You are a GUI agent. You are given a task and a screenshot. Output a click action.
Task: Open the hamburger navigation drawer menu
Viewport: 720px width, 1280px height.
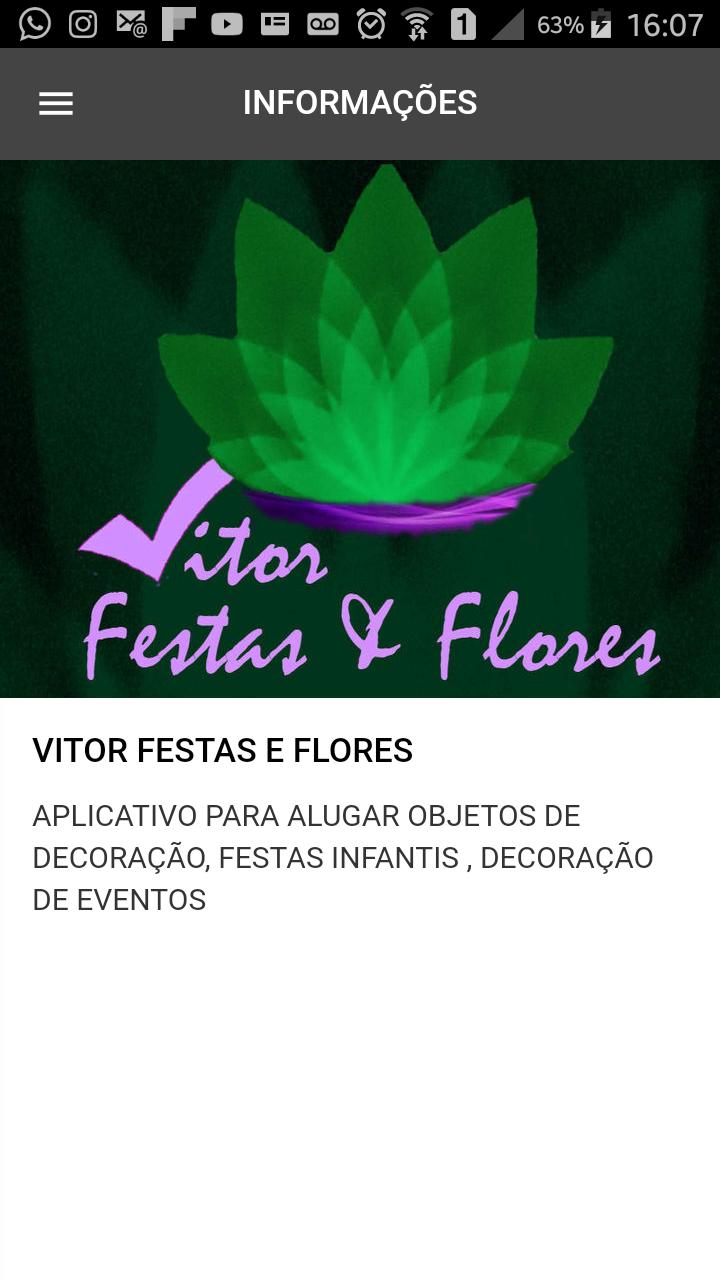tap(56, 104)
